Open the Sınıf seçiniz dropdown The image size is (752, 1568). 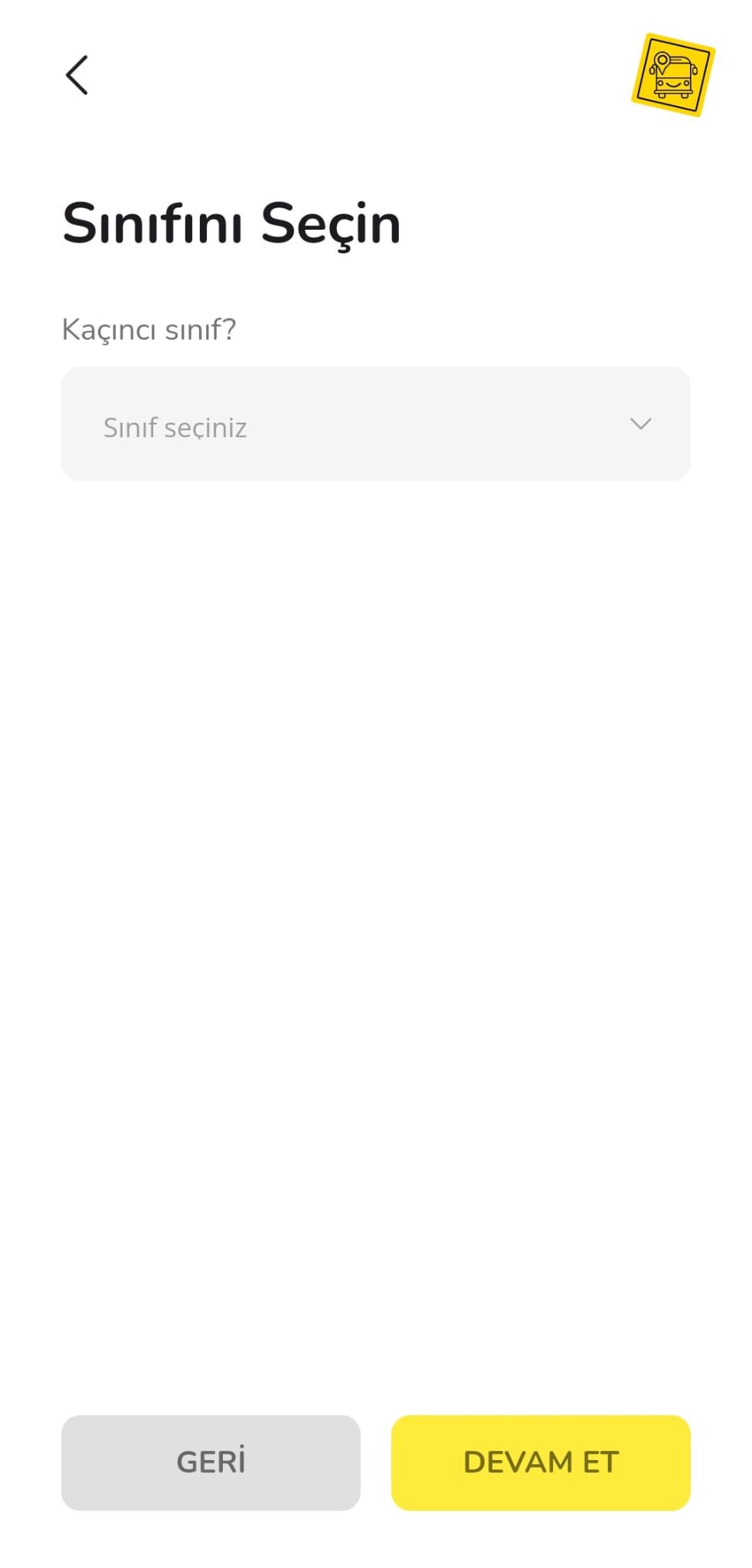[375, 423]
